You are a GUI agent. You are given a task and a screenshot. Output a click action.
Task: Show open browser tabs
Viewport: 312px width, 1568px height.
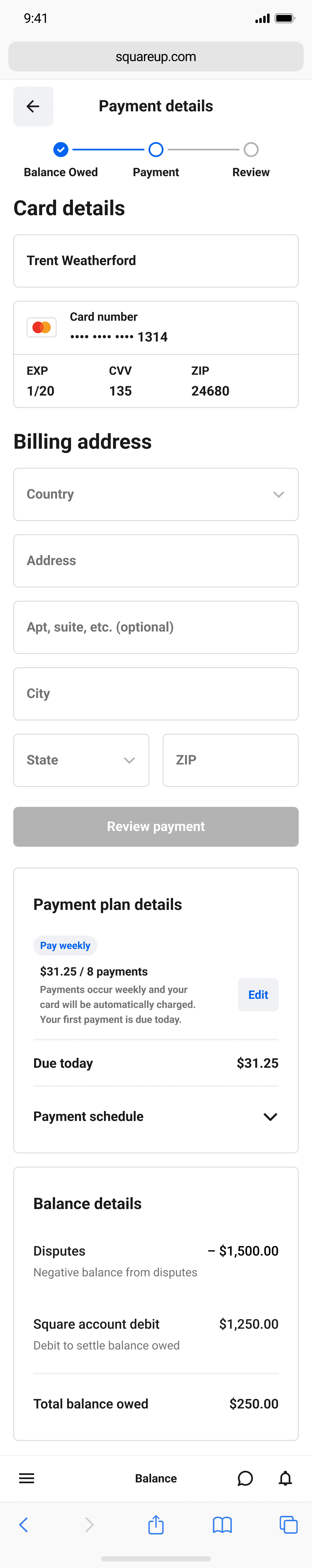pyautogui.click(x=288, y=1525)
